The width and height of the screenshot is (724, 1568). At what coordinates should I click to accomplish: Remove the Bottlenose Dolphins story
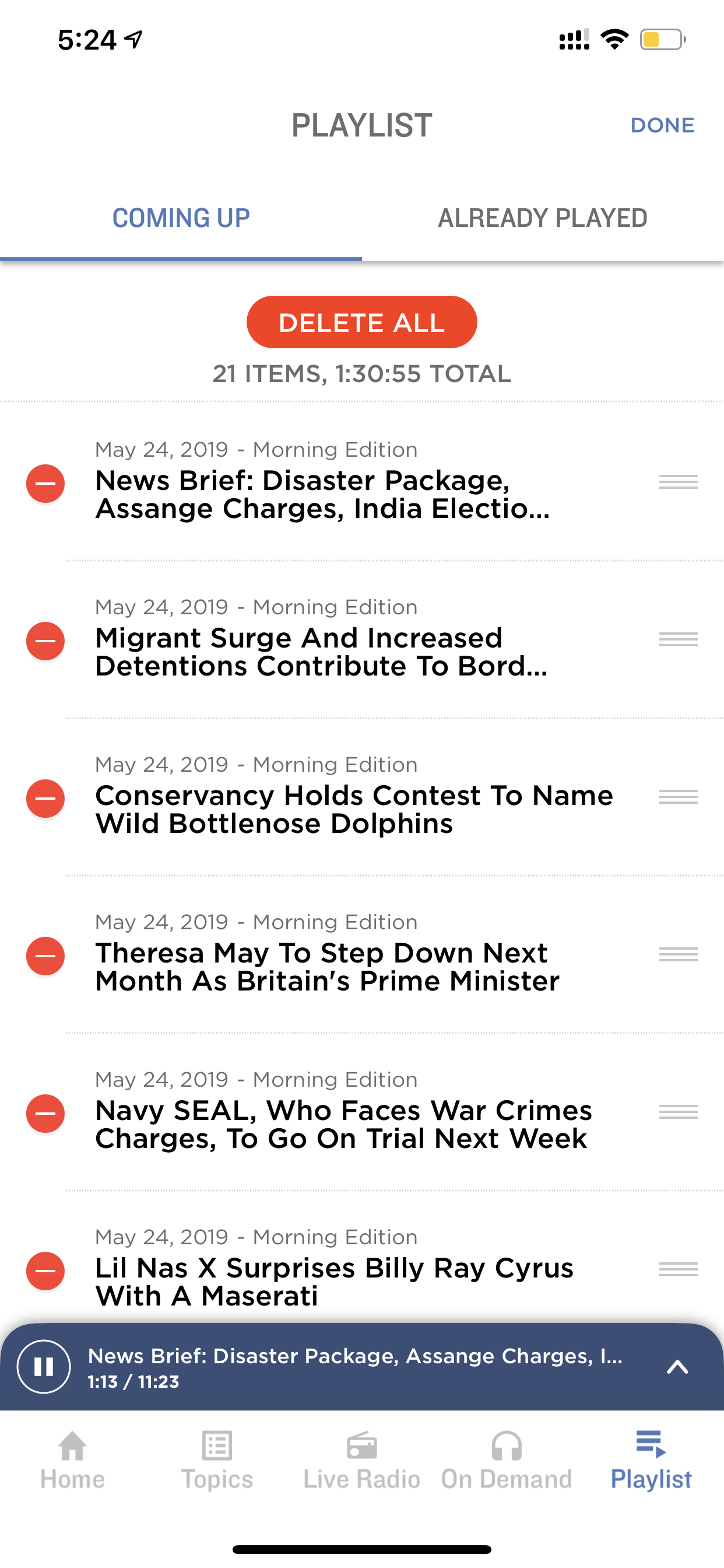click(x=45, y=798)
